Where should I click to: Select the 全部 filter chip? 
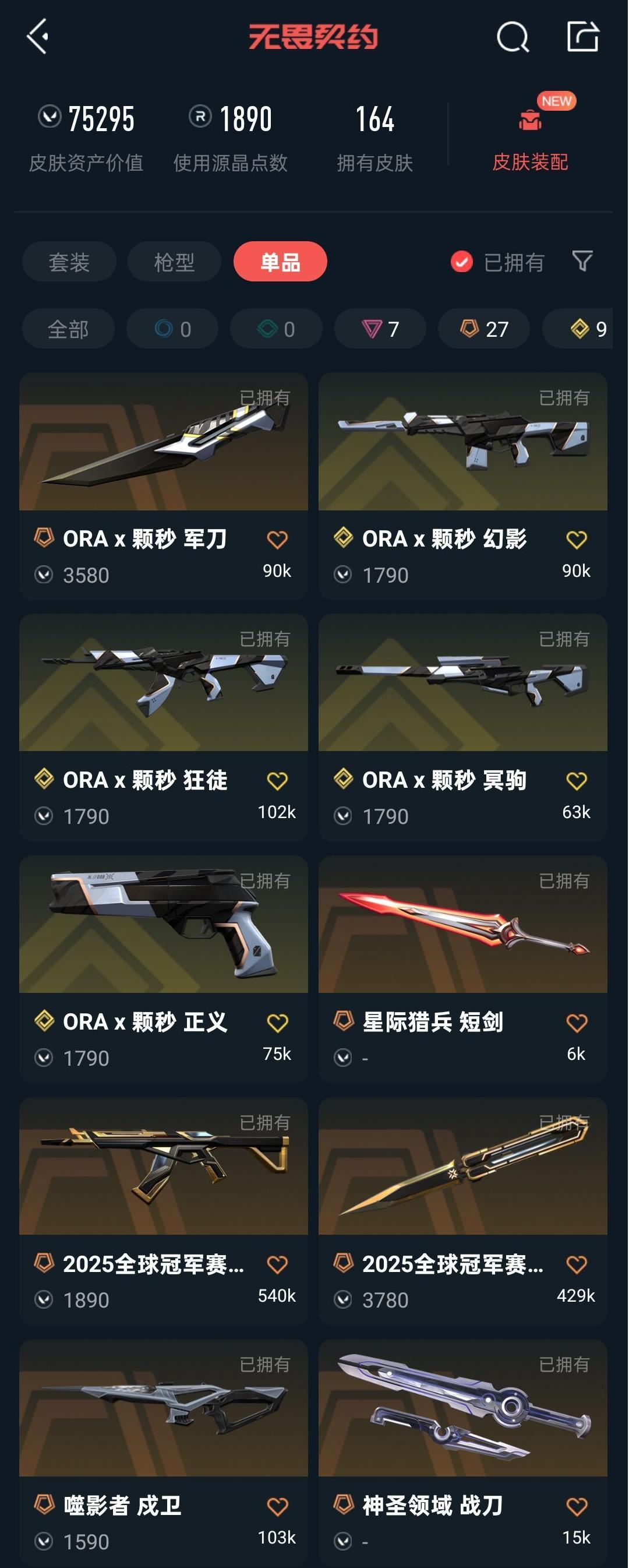(68, 329)
